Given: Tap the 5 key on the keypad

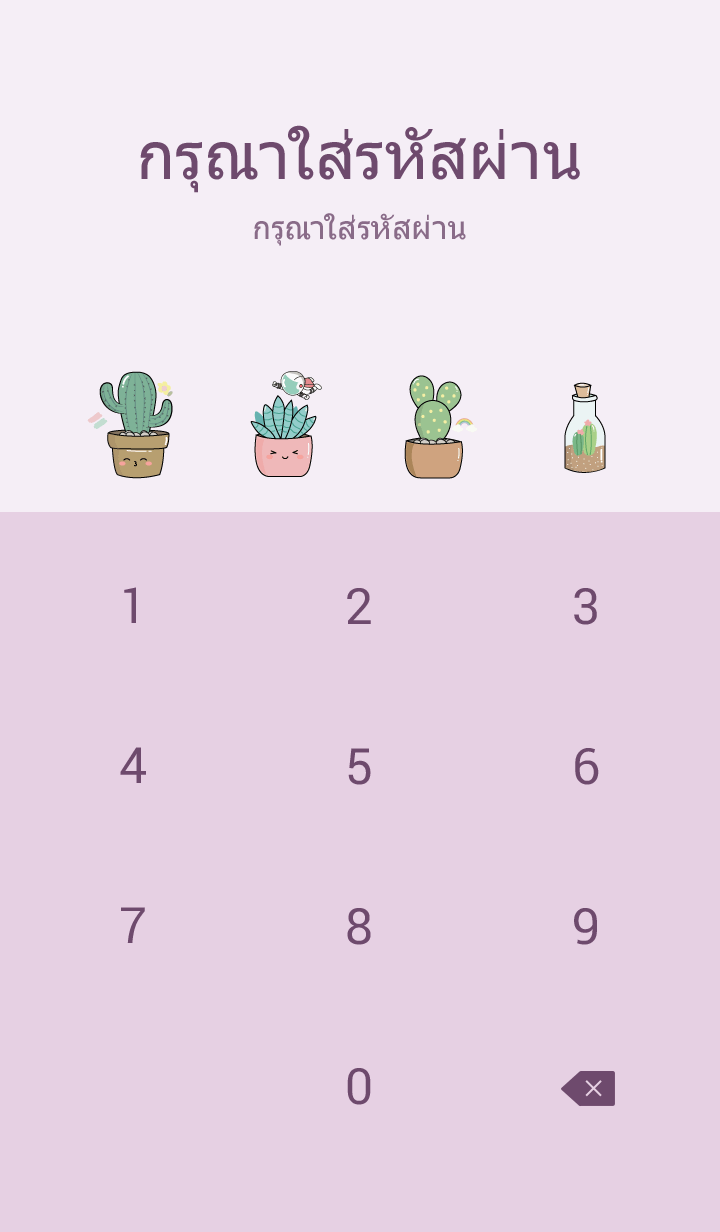Looking at the screenshot, I should [x=359, y=767].
